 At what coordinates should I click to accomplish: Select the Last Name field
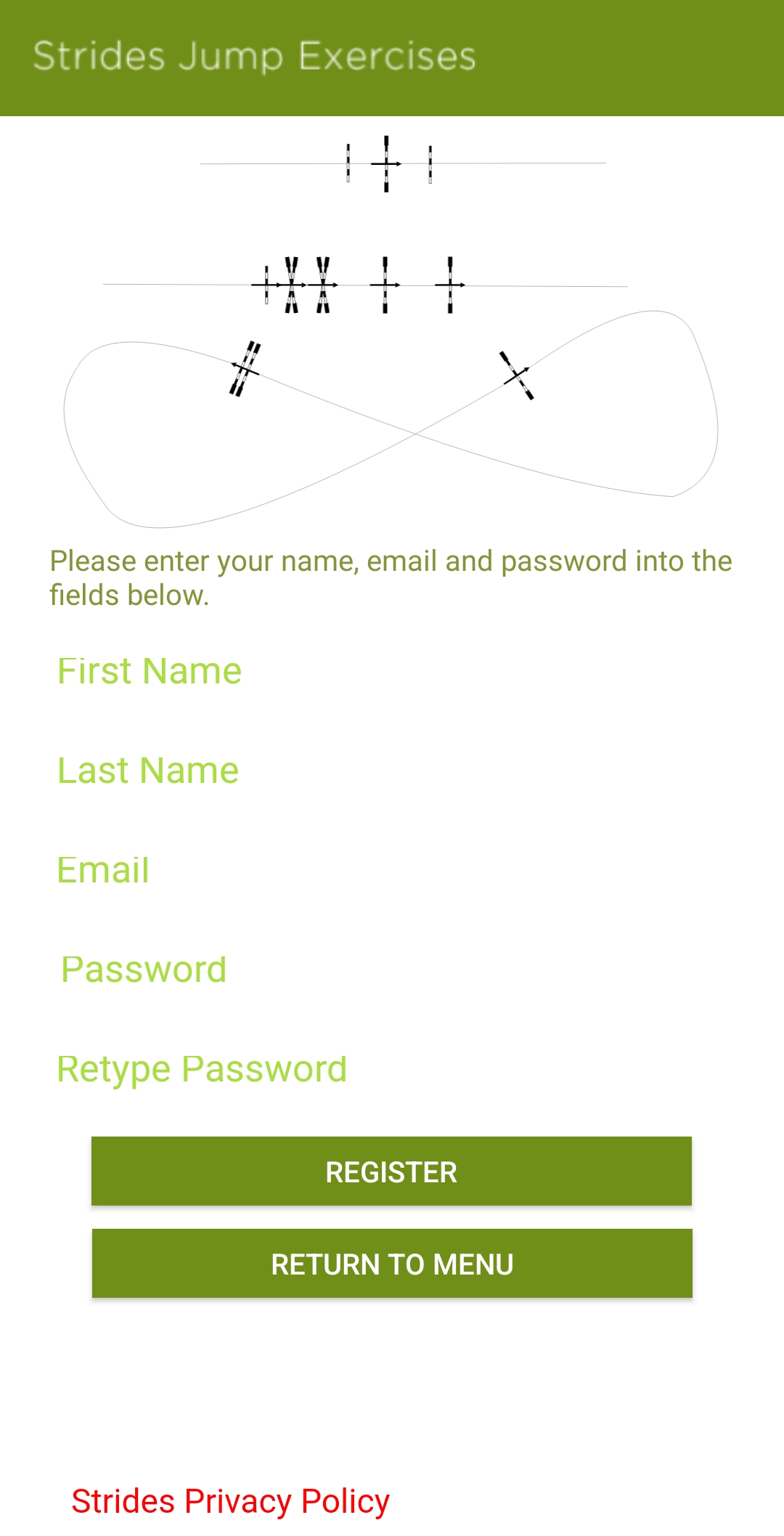pos(392,771)
